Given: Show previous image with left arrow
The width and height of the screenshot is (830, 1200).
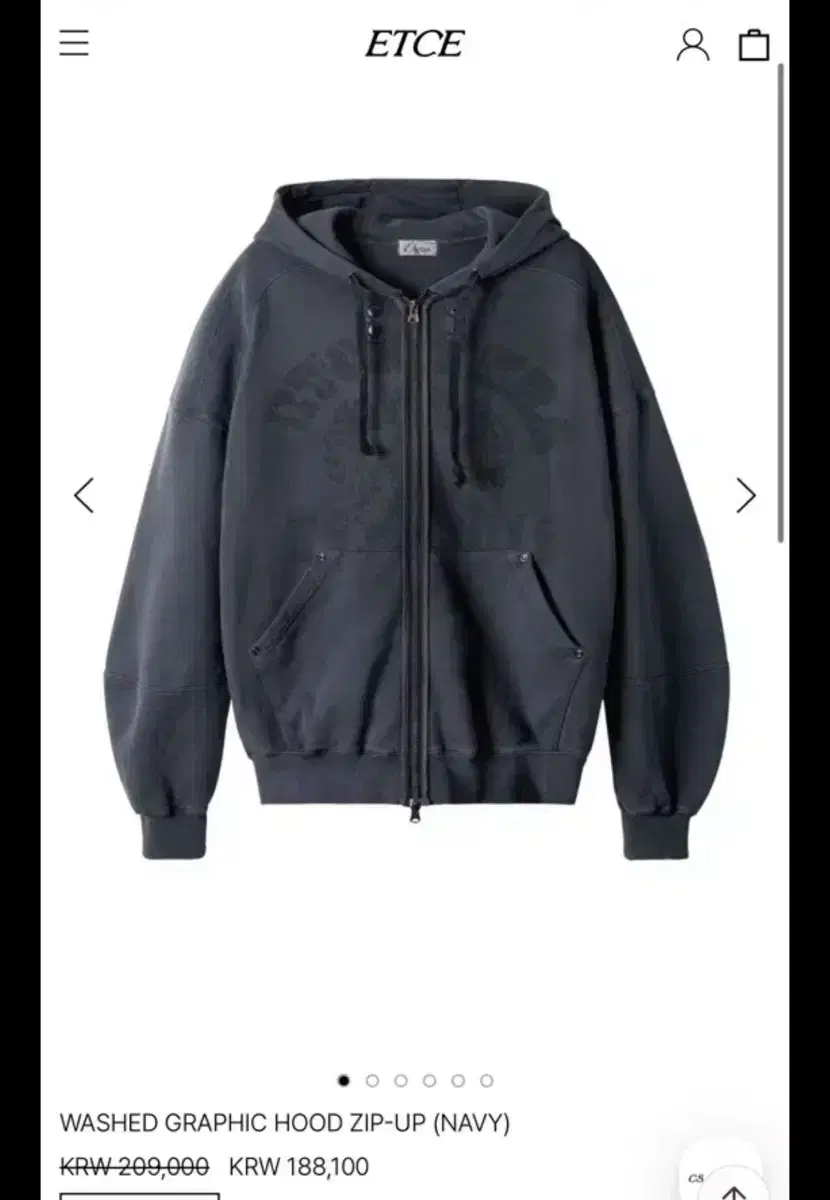Looking at the screenshot, I should coord(84,493).
